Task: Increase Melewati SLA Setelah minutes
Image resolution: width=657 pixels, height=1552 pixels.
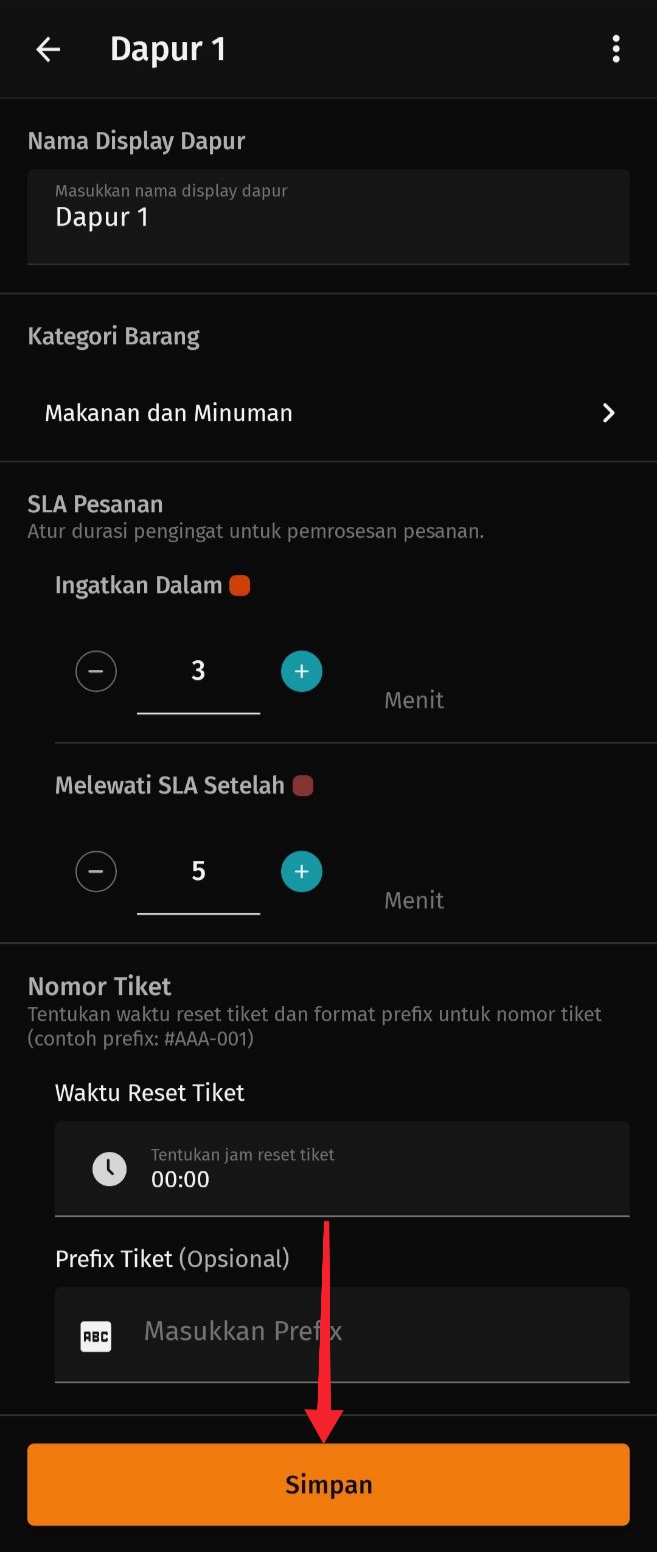Action: pyautogui.click(x=301, y=872)
